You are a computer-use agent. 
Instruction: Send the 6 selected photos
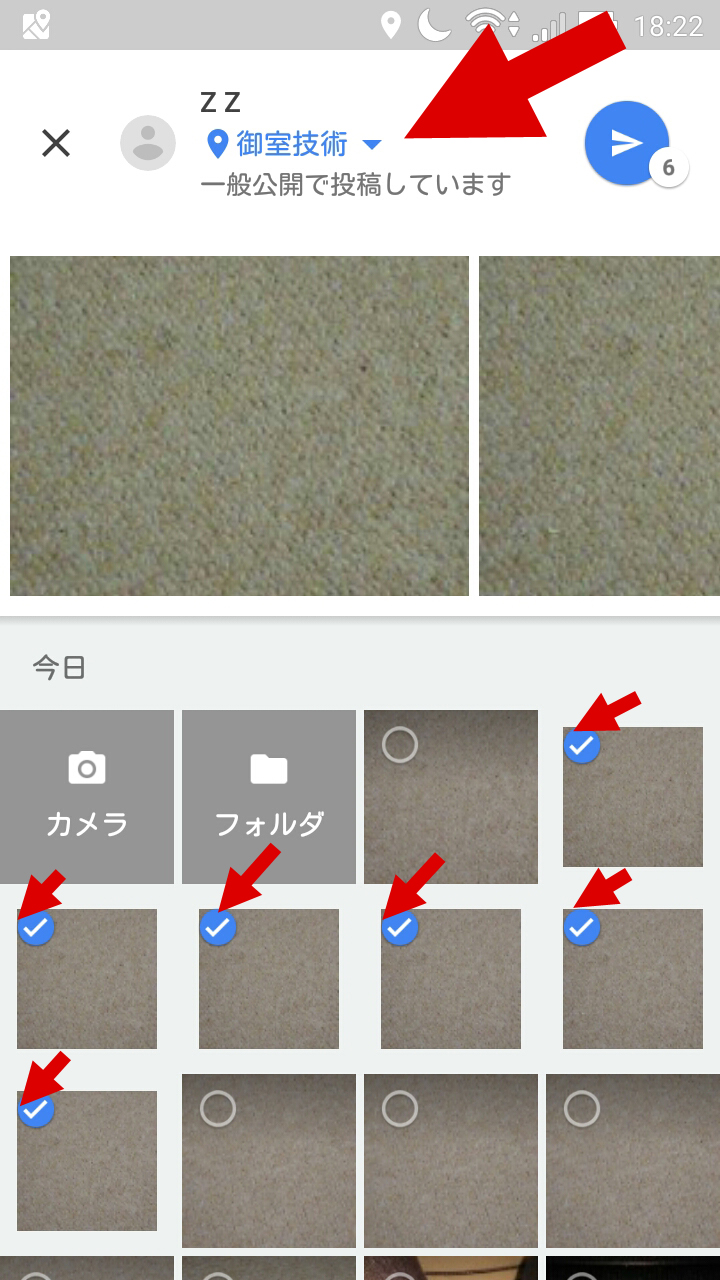pos(627,143)
